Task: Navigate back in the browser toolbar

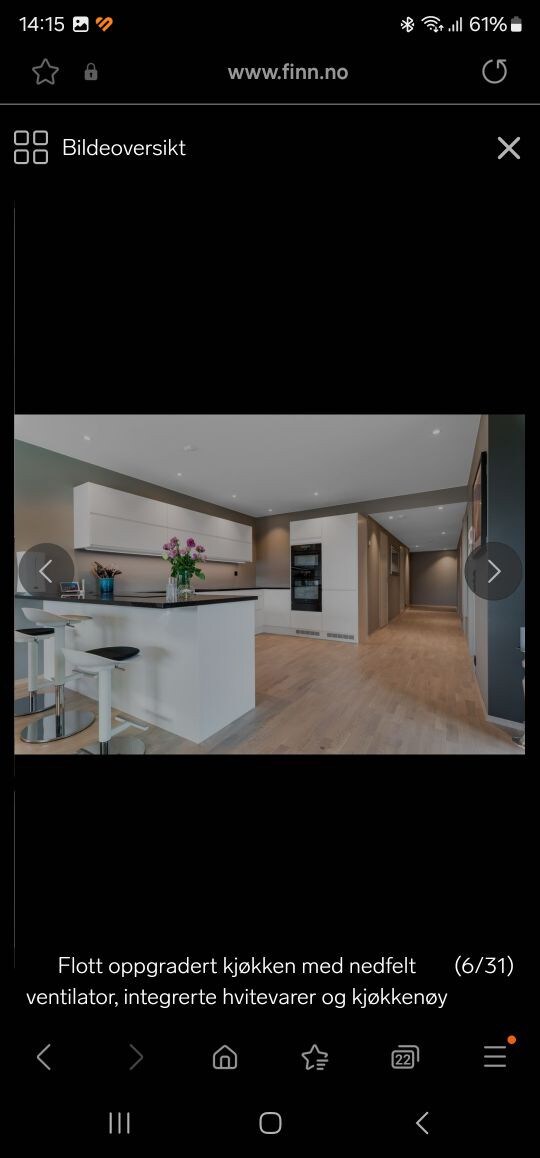Action: pyautogui.click(x=44, y=1058)
